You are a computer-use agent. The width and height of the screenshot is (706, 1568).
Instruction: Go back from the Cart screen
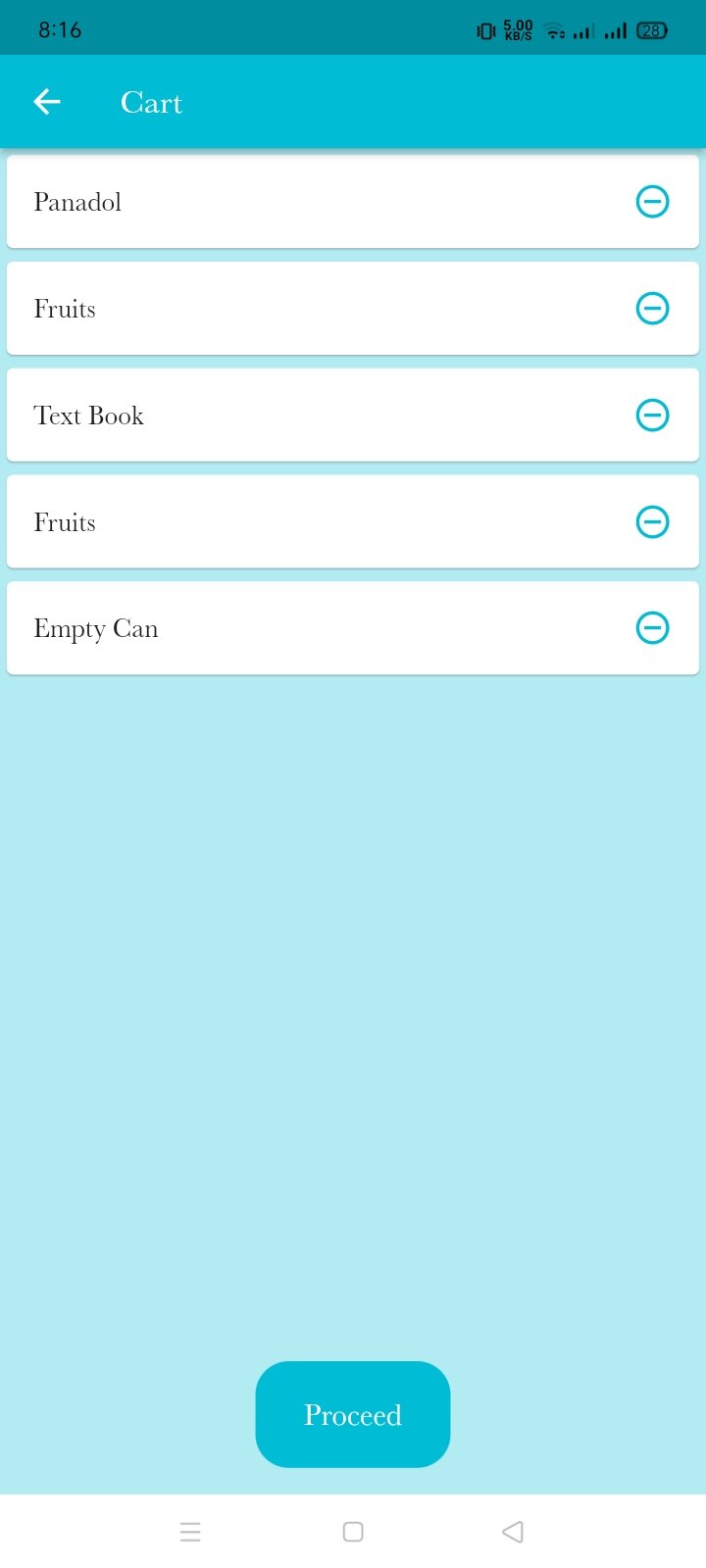click(47, 102)
